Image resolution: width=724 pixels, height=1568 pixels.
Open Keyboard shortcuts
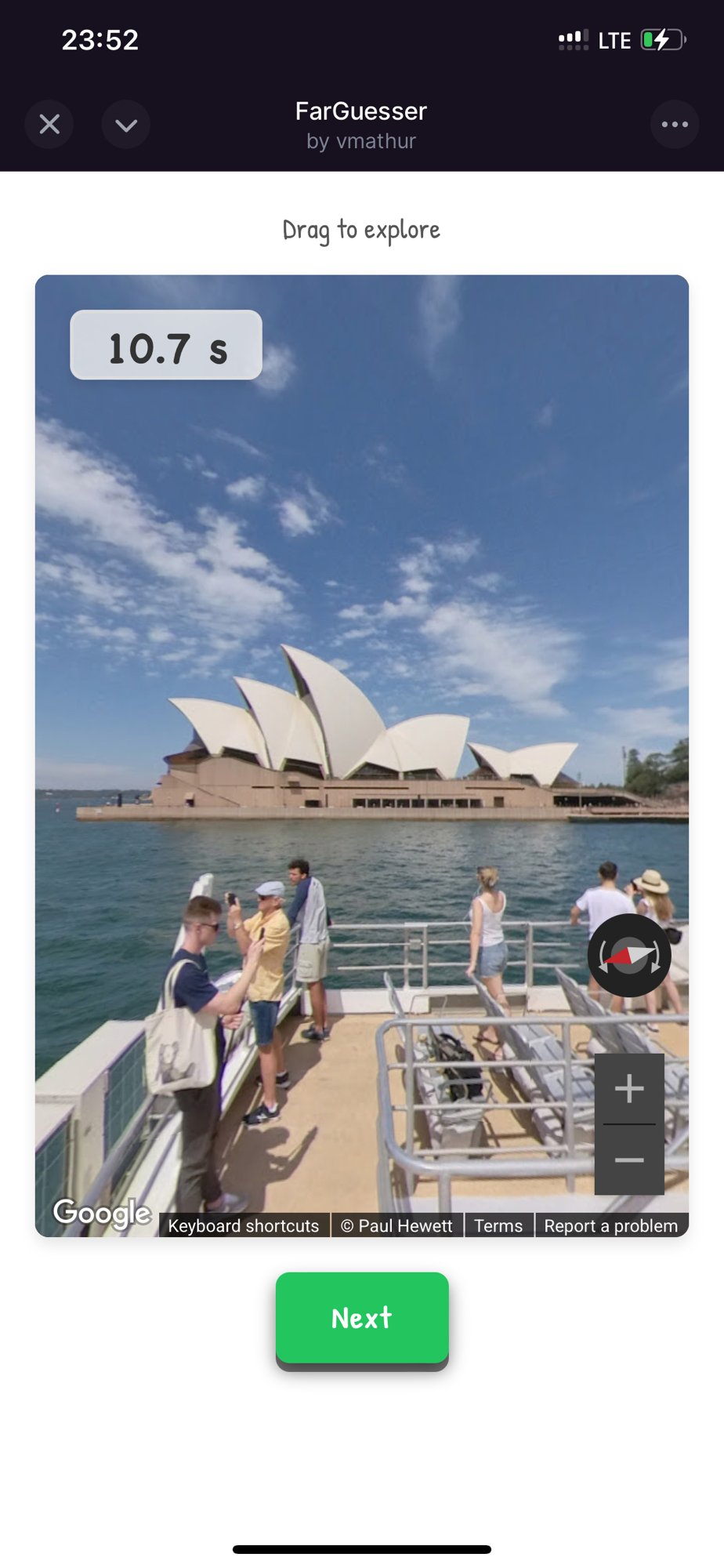(244, 1225)
